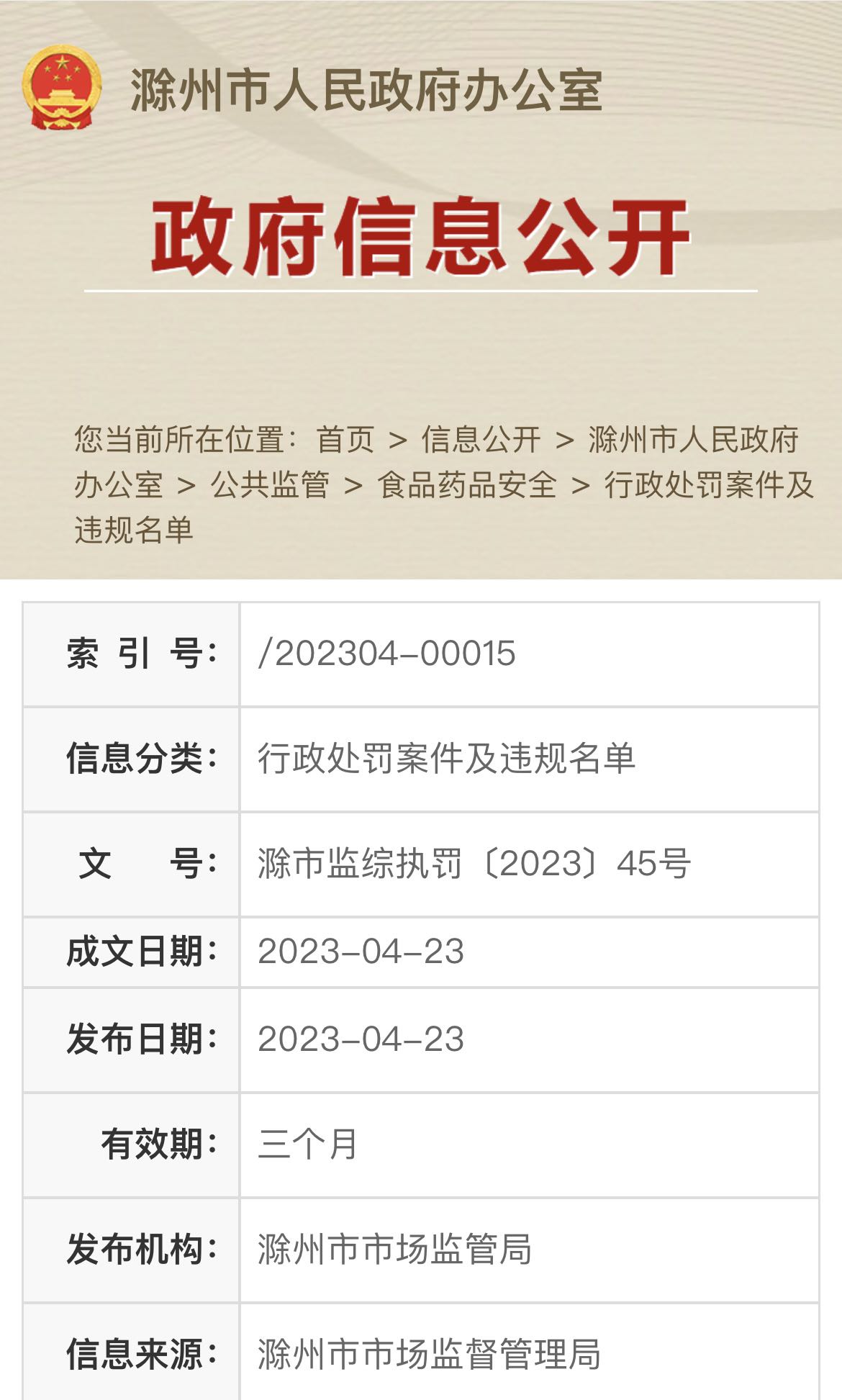Select the 公共监管 breadcrumb
This screenshot has height=1400, width=842.
(x=270, y=485)
